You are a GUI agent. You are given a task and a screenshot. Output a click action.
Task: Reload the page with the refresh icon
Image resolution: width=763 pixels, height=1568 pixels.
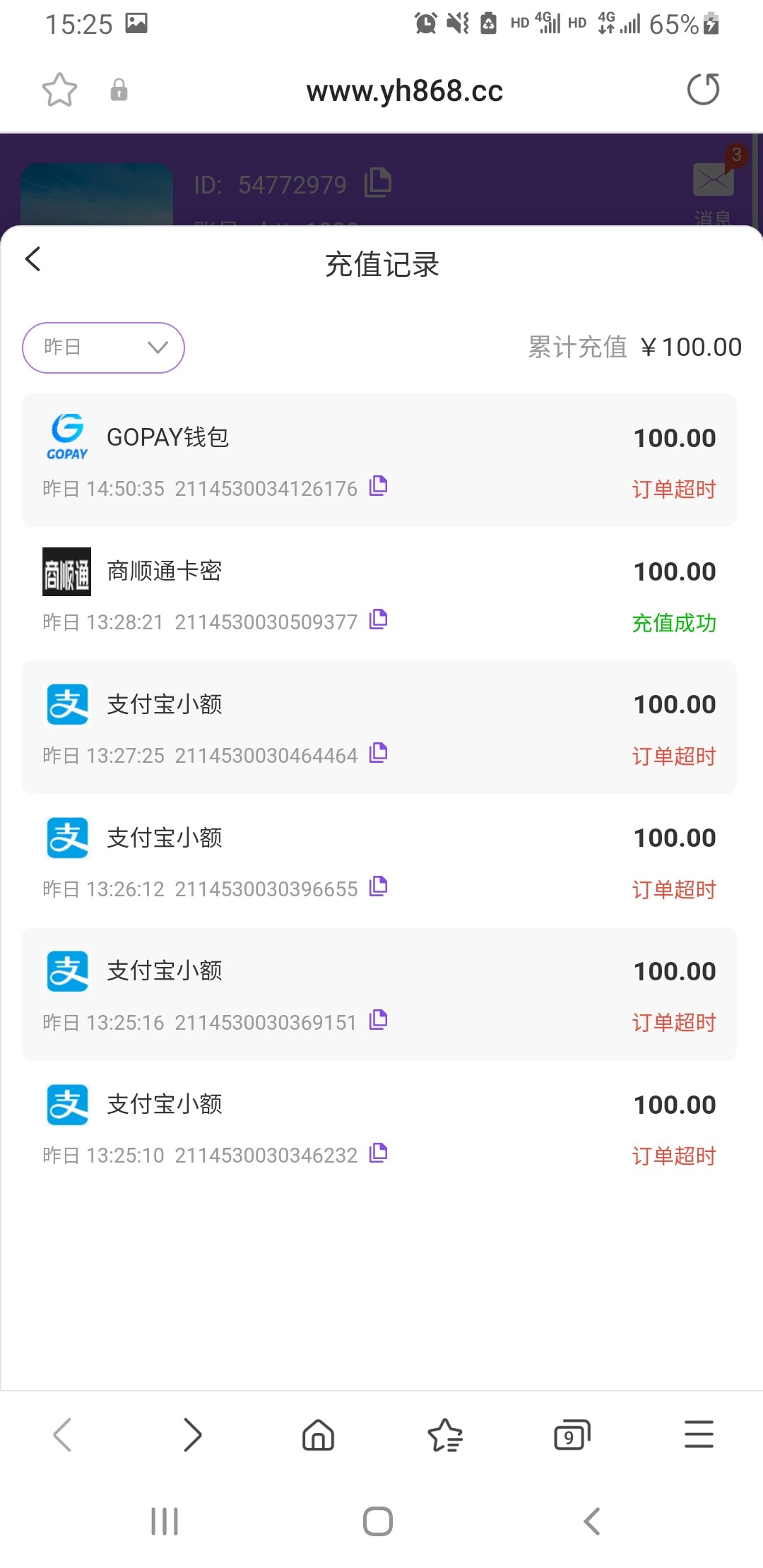[703, 89]
